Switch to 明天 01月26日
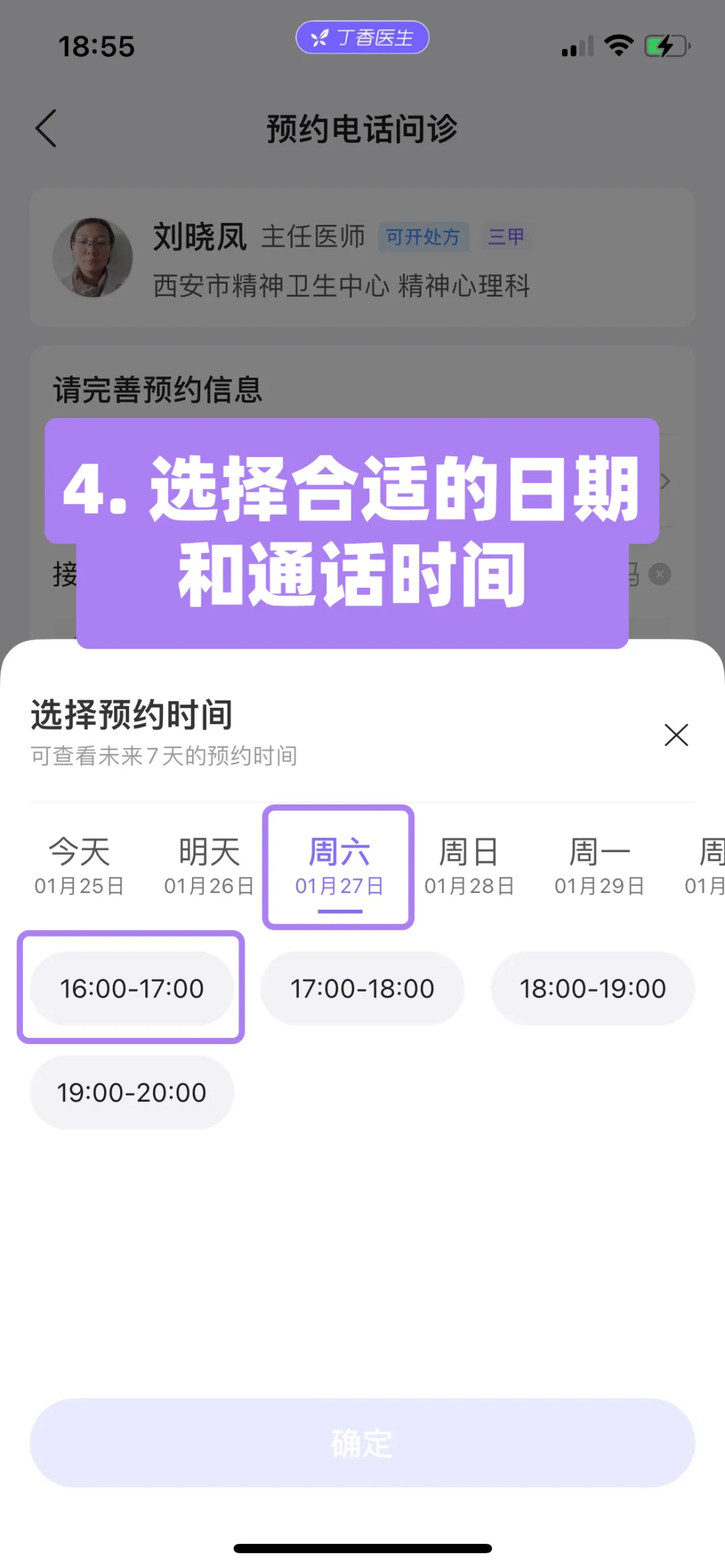Viewport: 725px width, 1568px height. [x=209, y=866]
